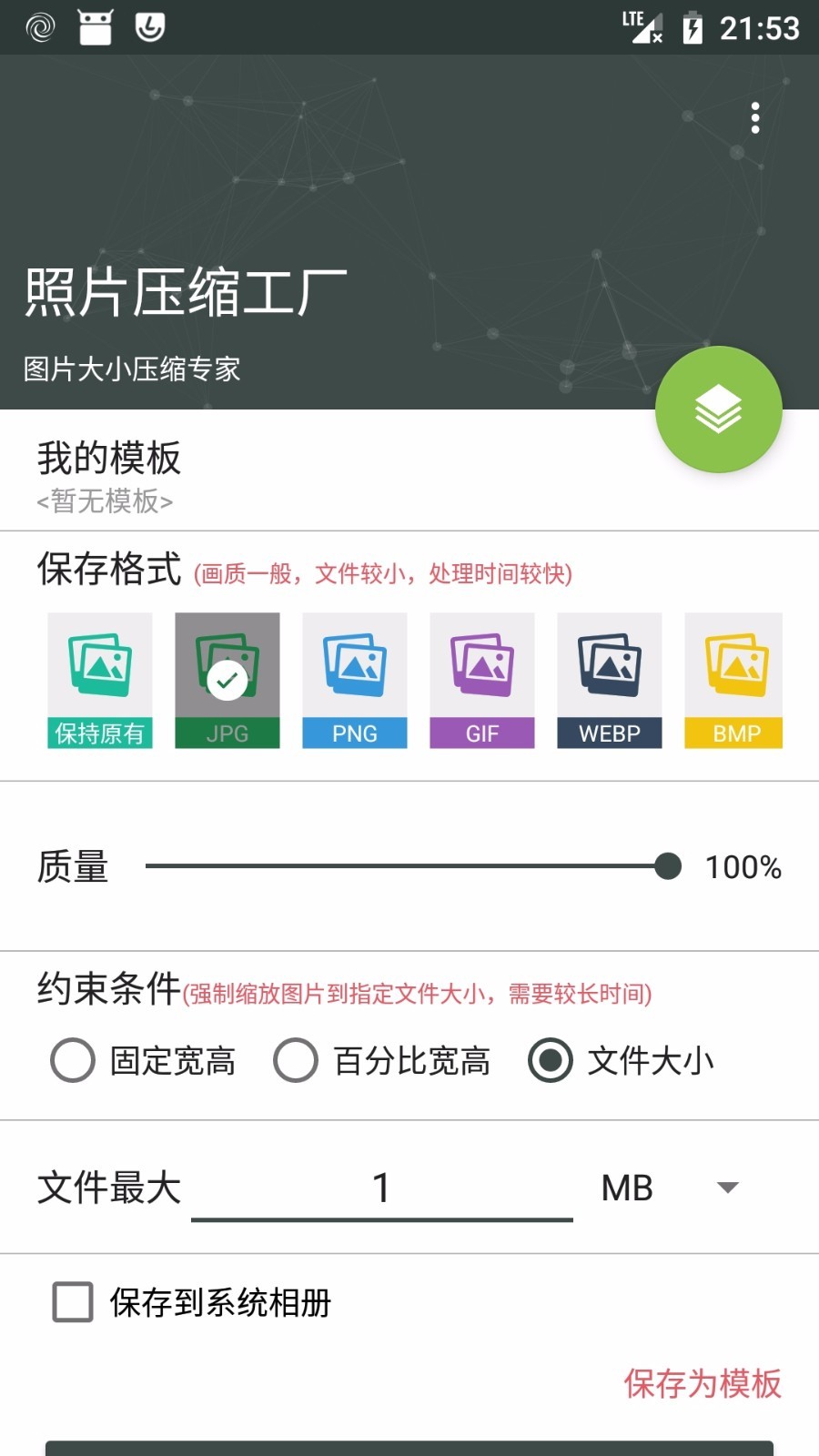Open the three-dot overflow menu
Viewport: 819px width, 1456px height.
click(x=754, y=118)
